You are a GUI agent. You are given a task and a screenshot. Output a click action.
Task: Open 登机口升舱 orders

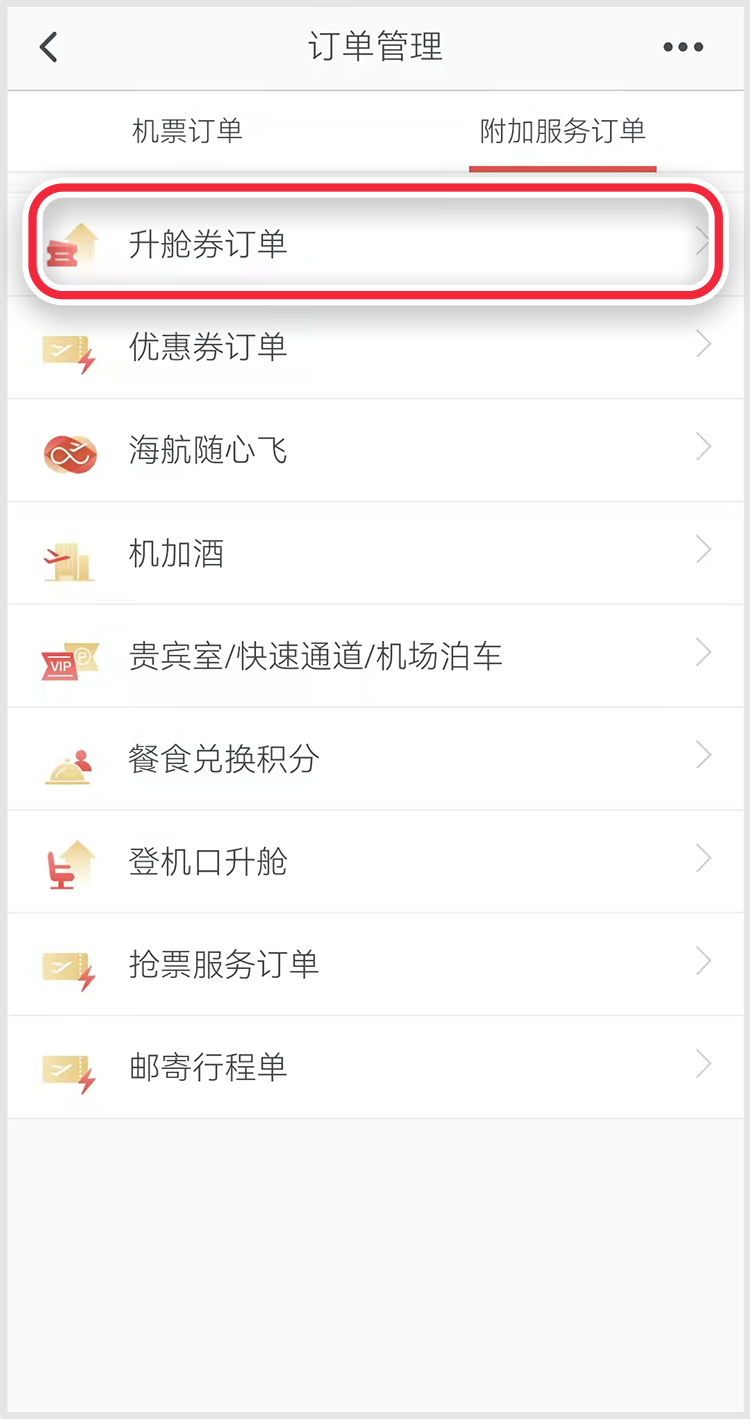click(x=375, y=862)
